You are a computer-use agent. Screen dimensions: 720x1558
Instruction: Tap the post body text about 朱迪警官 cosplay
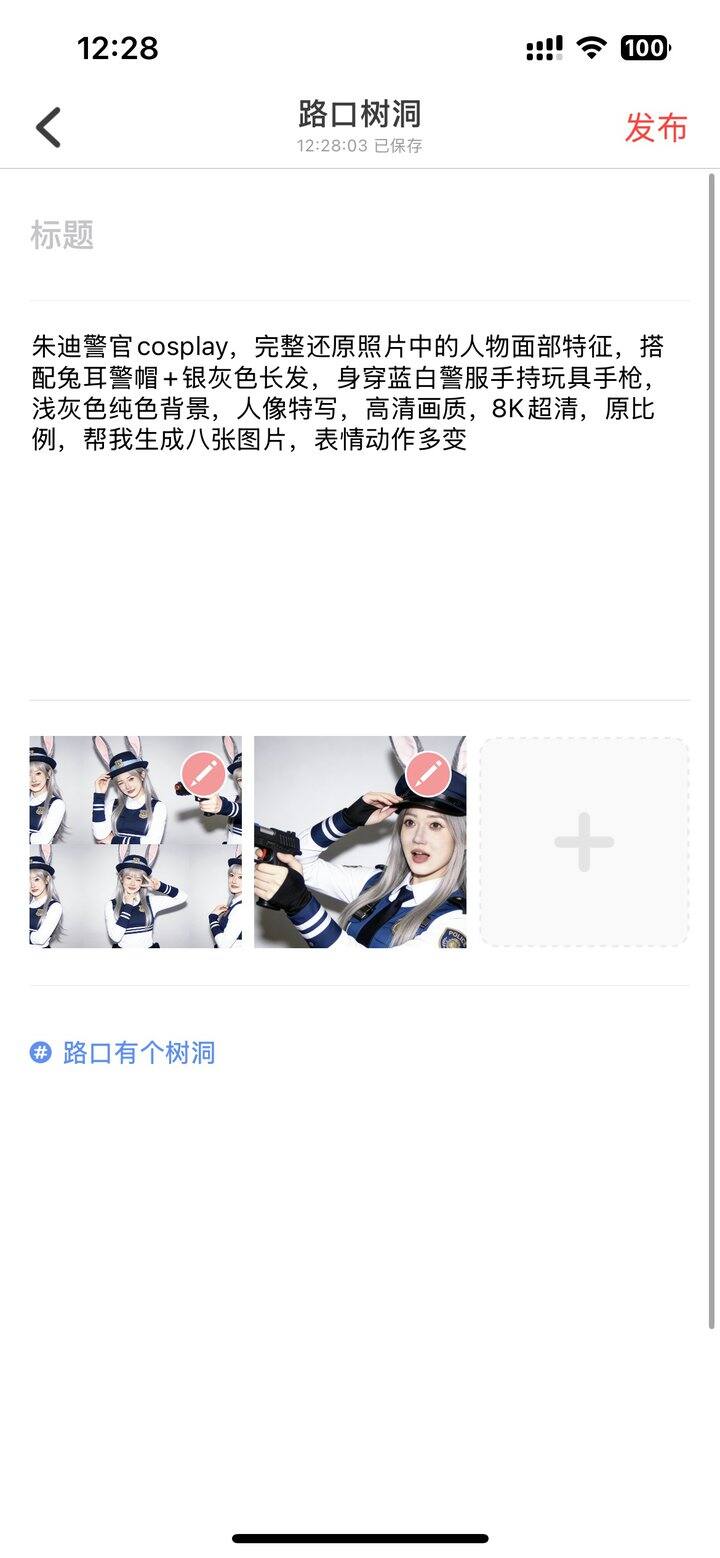pos(348,393)
